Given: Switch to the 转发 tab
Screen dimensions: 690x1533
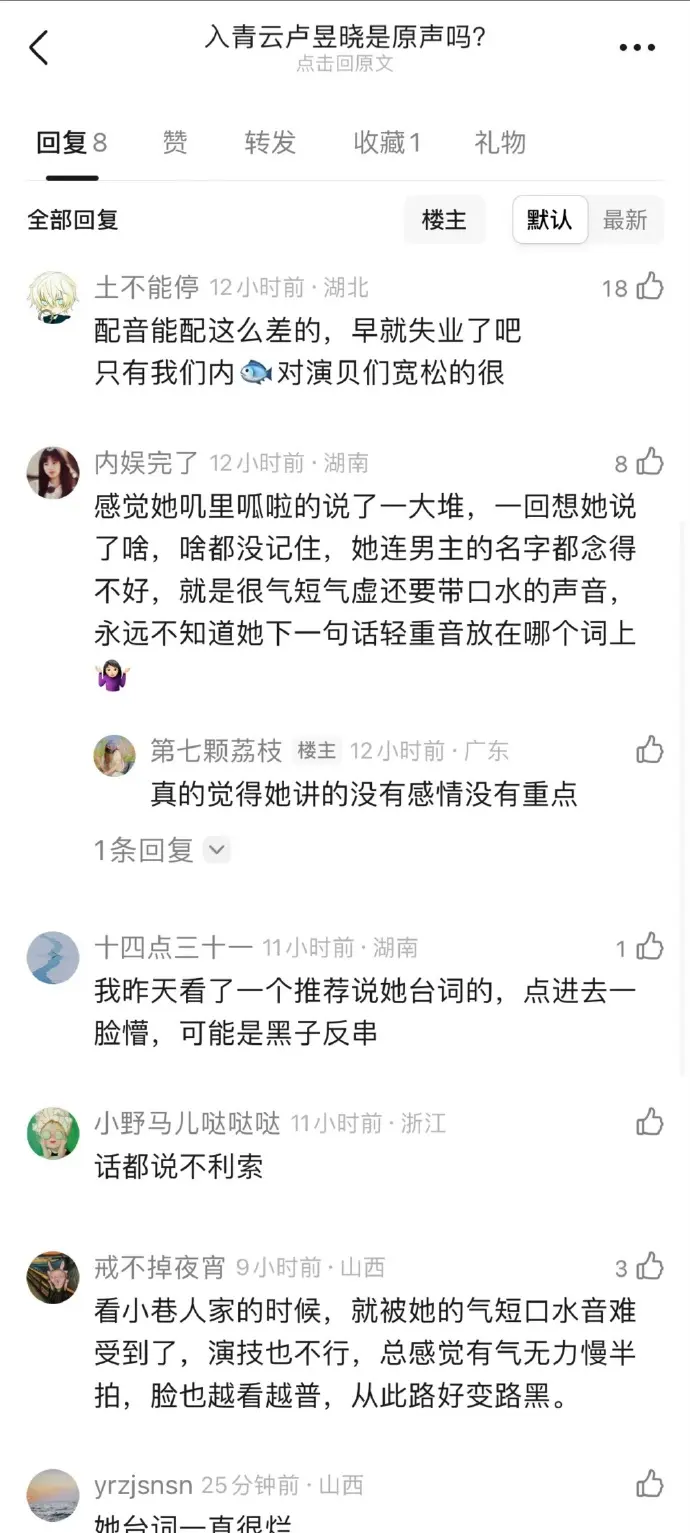Looking at the screenshot, I should coord(270,143).
